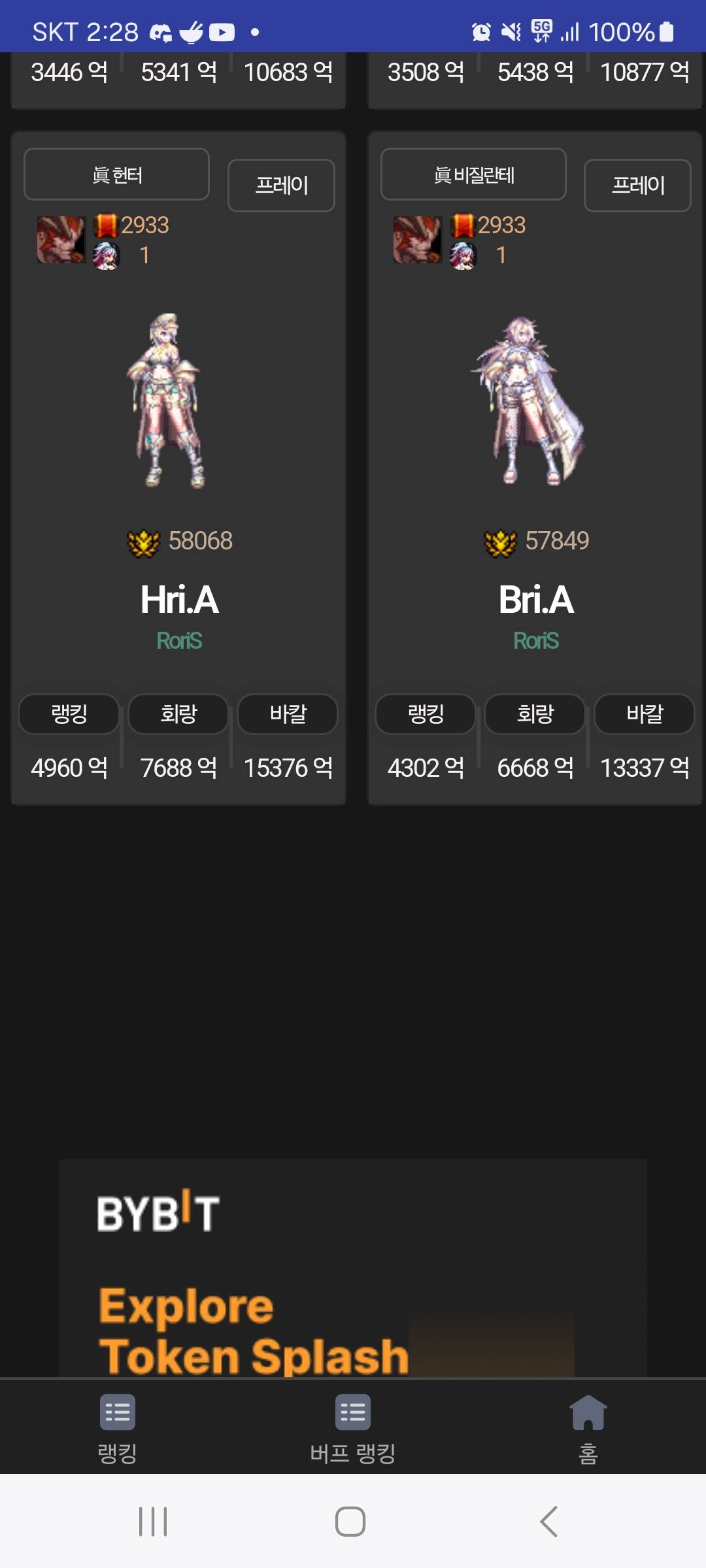This screenshot has height=1568, width=706.
Task: Select the 眞 비질란테 class button
Action: pyautogui.click(x=473, y=174)
